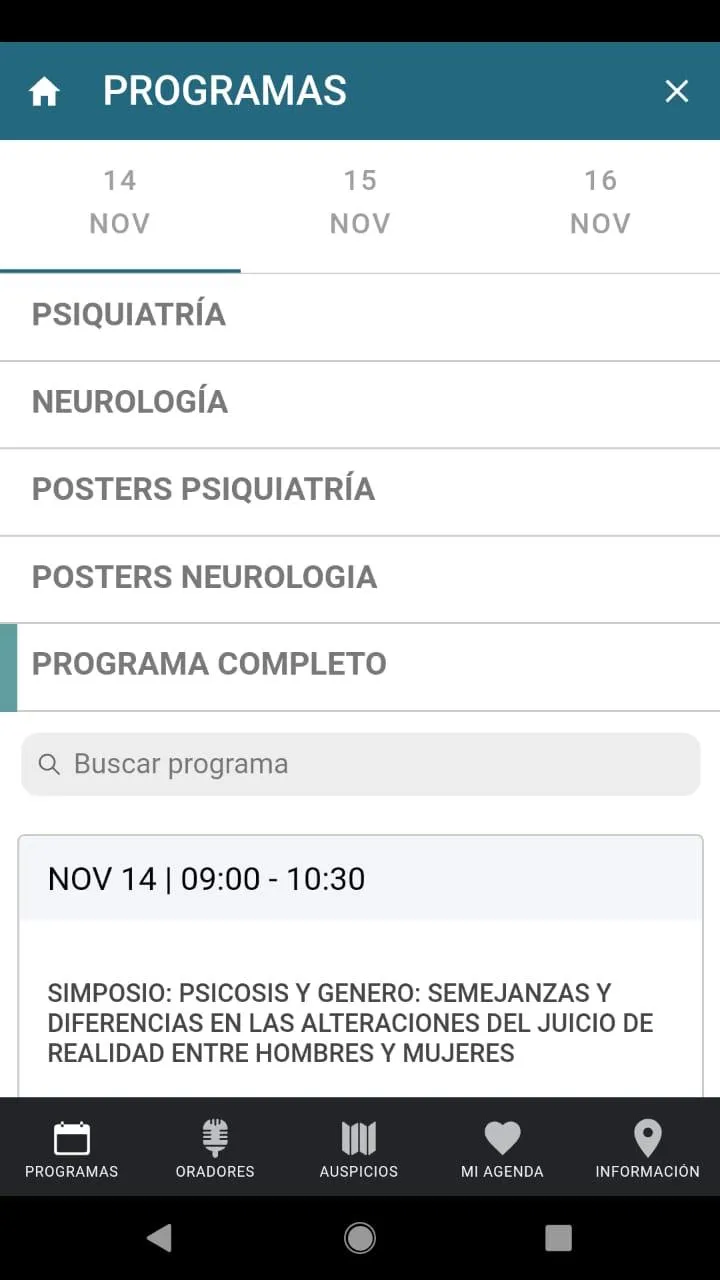Viewport: 720px width, 1280px height.
Task: Close the Programas screen
Action: click(677, 92)
